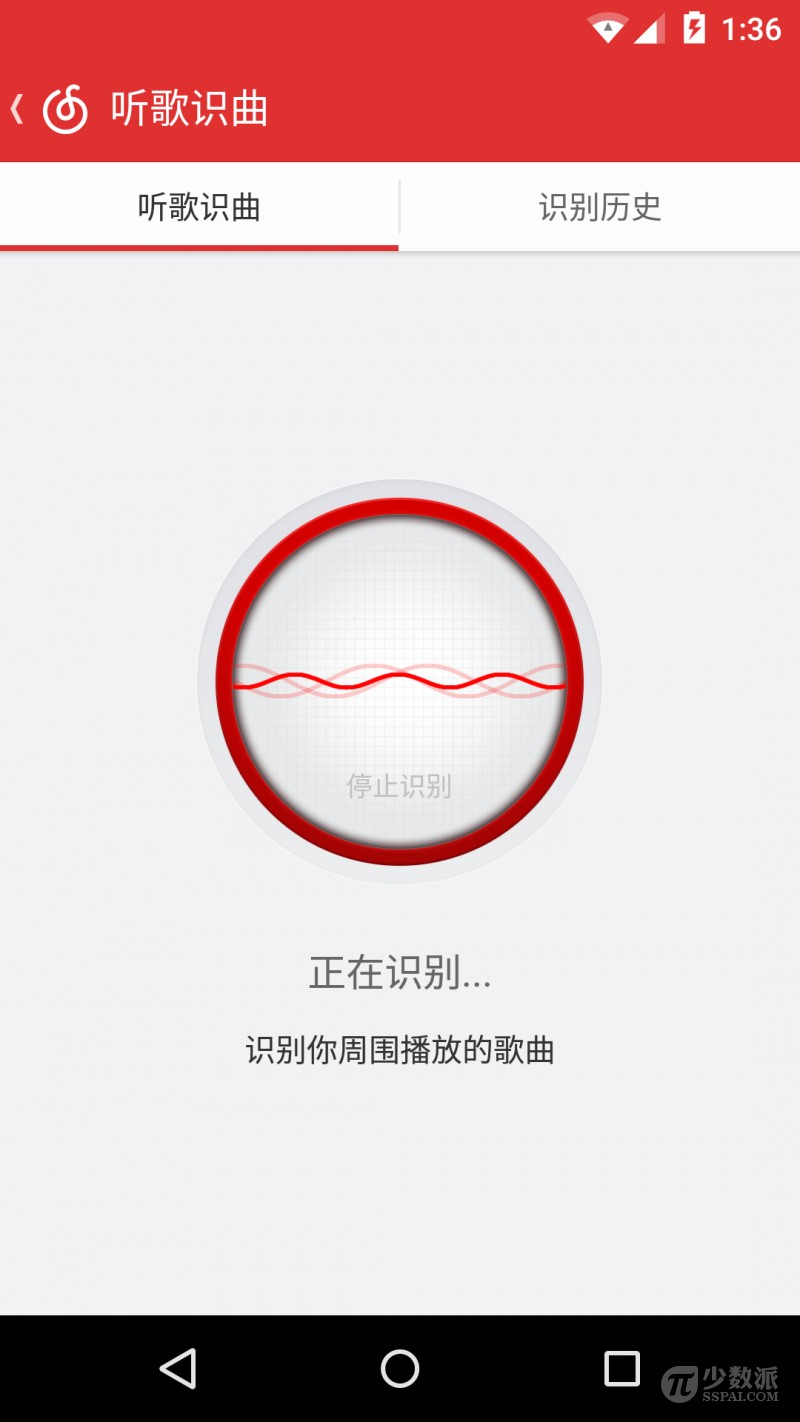Switch to the 识别历史 tab

pyautogui.click(x=600, y=207)
